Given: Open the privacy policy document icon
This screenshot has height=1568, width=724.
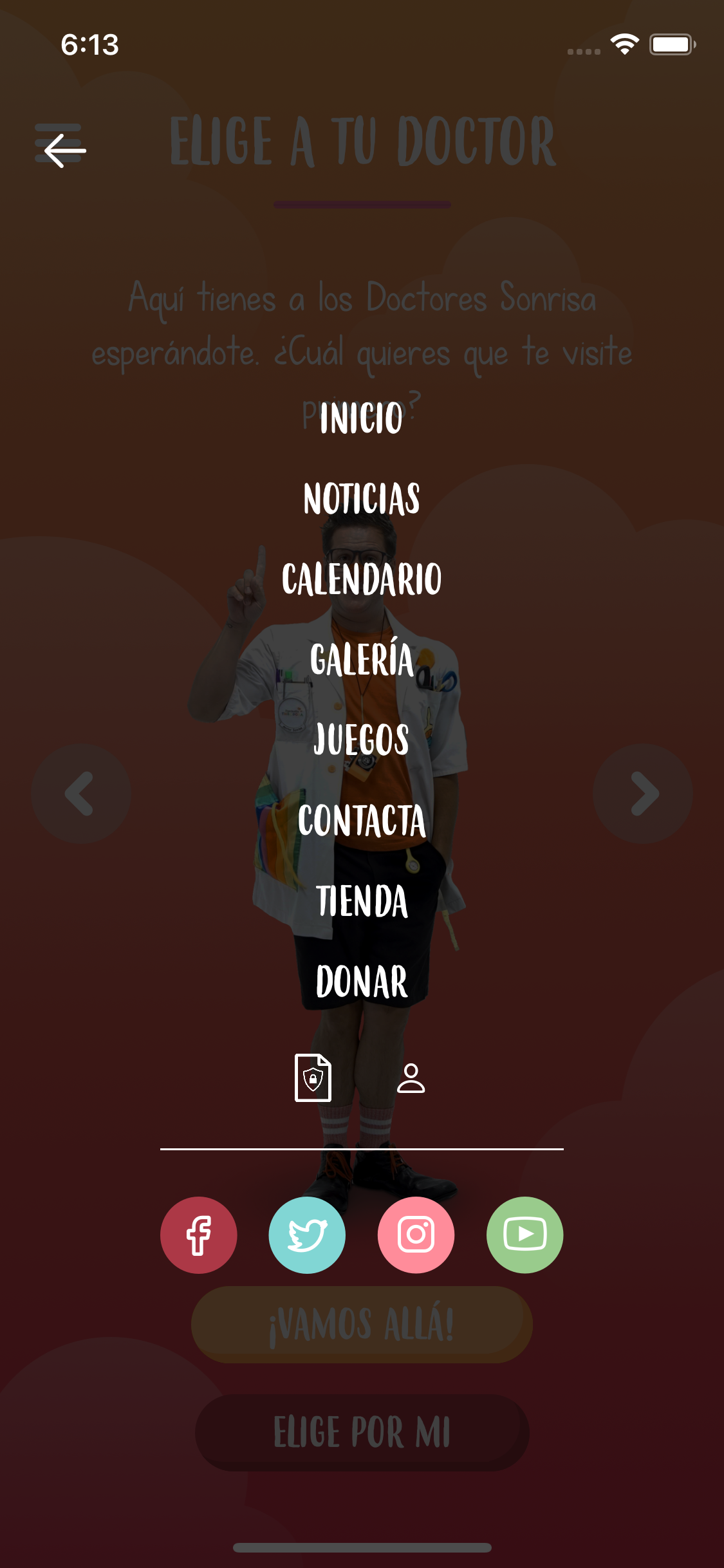Looking at the screenshot, I should (x=313, y=1078).
